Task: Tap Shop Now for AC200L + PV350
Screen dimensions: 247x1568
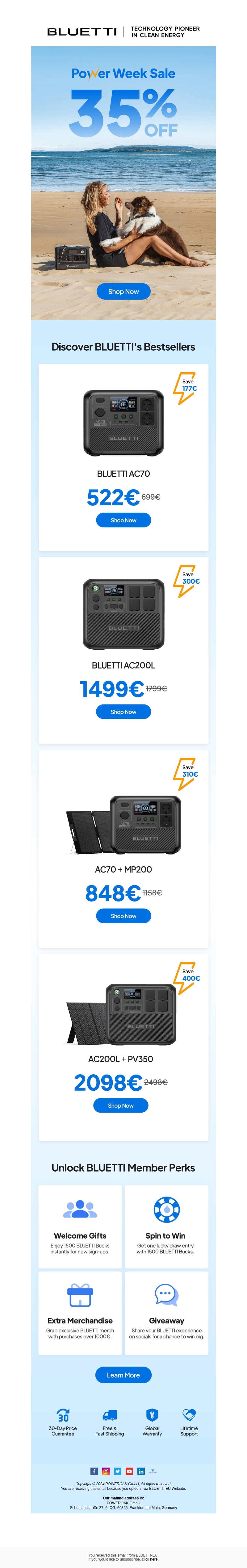Action: [120, 1105]
